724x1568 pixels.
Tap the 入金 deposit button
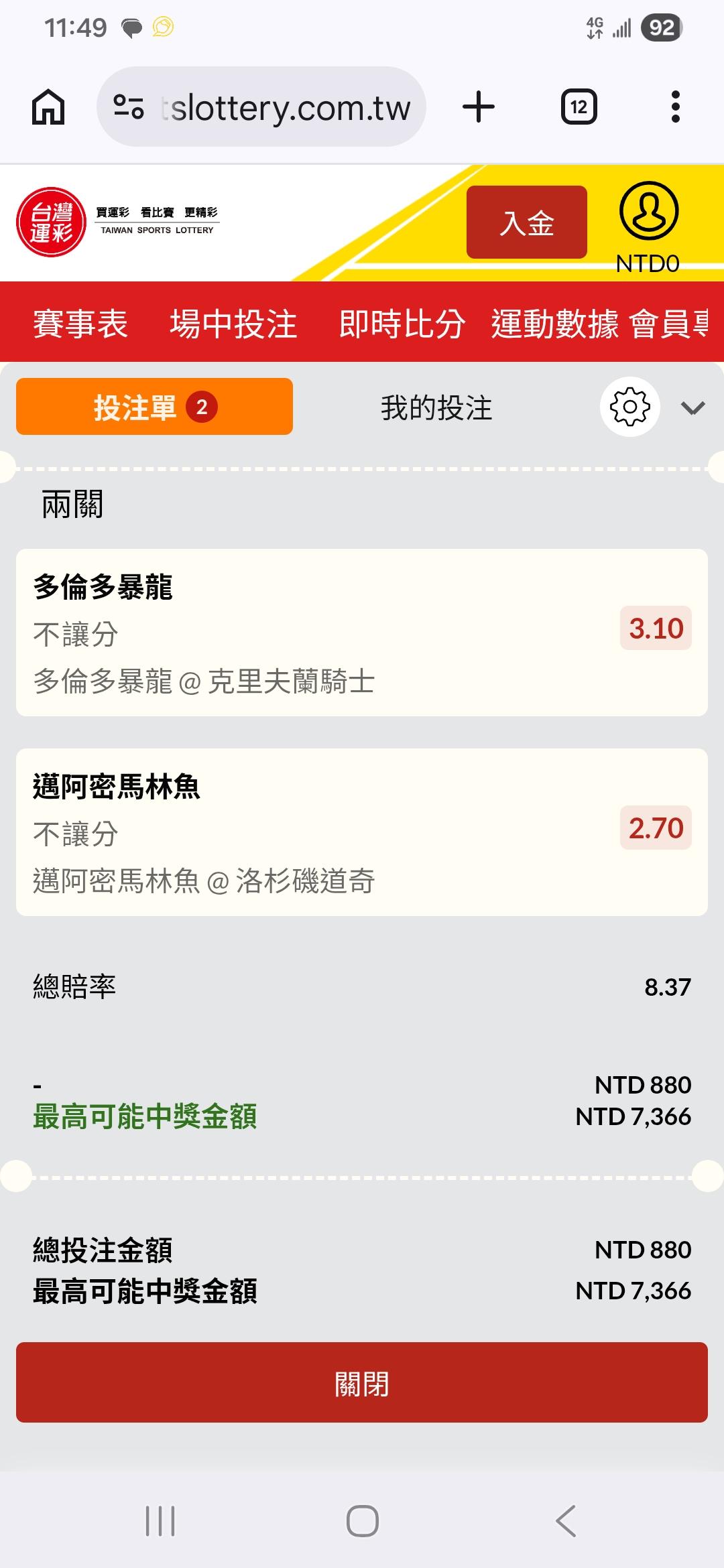[x=527, y=222]
